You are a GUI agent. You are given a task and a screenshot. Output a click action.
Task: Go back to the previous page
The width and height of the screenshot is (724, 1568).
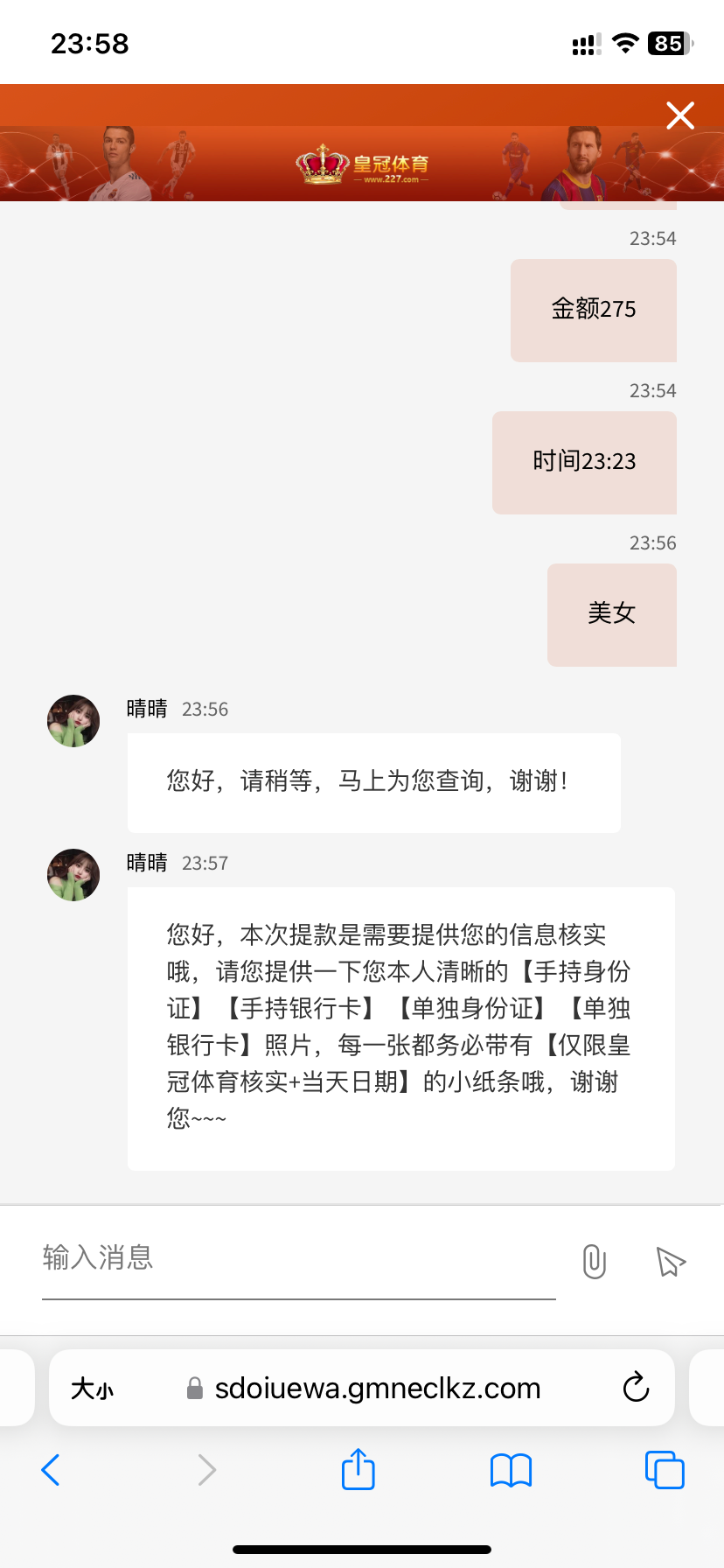(x=51, y=1470)
